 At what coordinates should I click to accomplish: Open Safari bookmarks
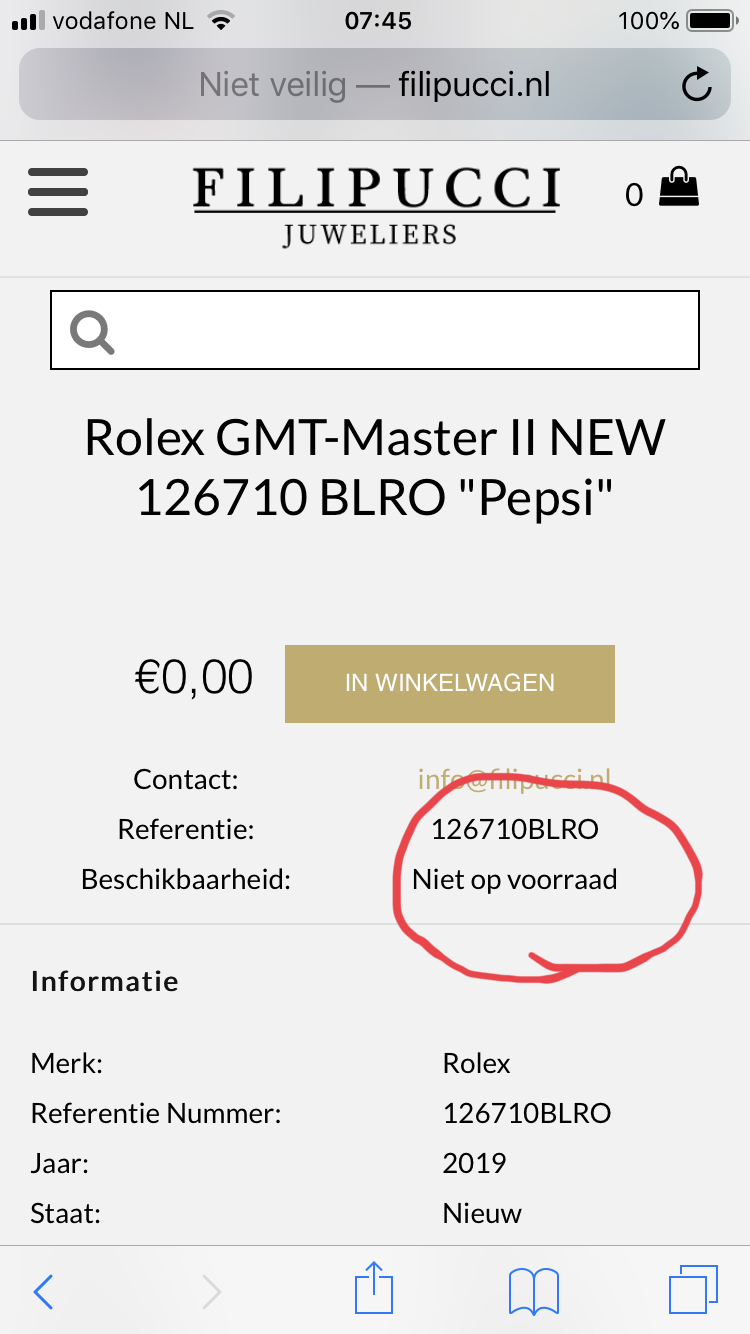tap(534, 1291)
